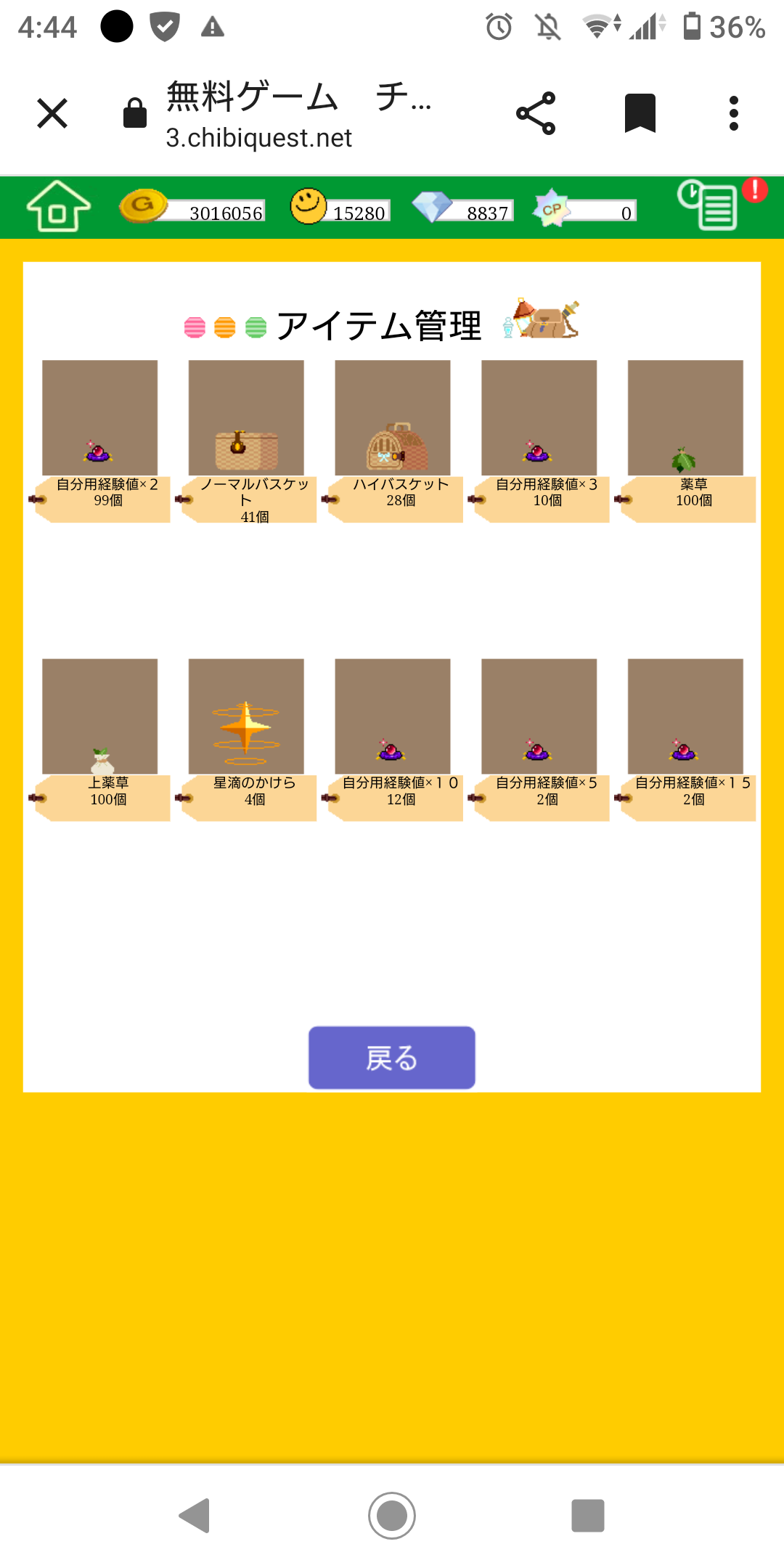The width and height of the screenshot is (784, 1568).
Task: Open 自分用経験値×5 item
Action: tap(539, 716)
